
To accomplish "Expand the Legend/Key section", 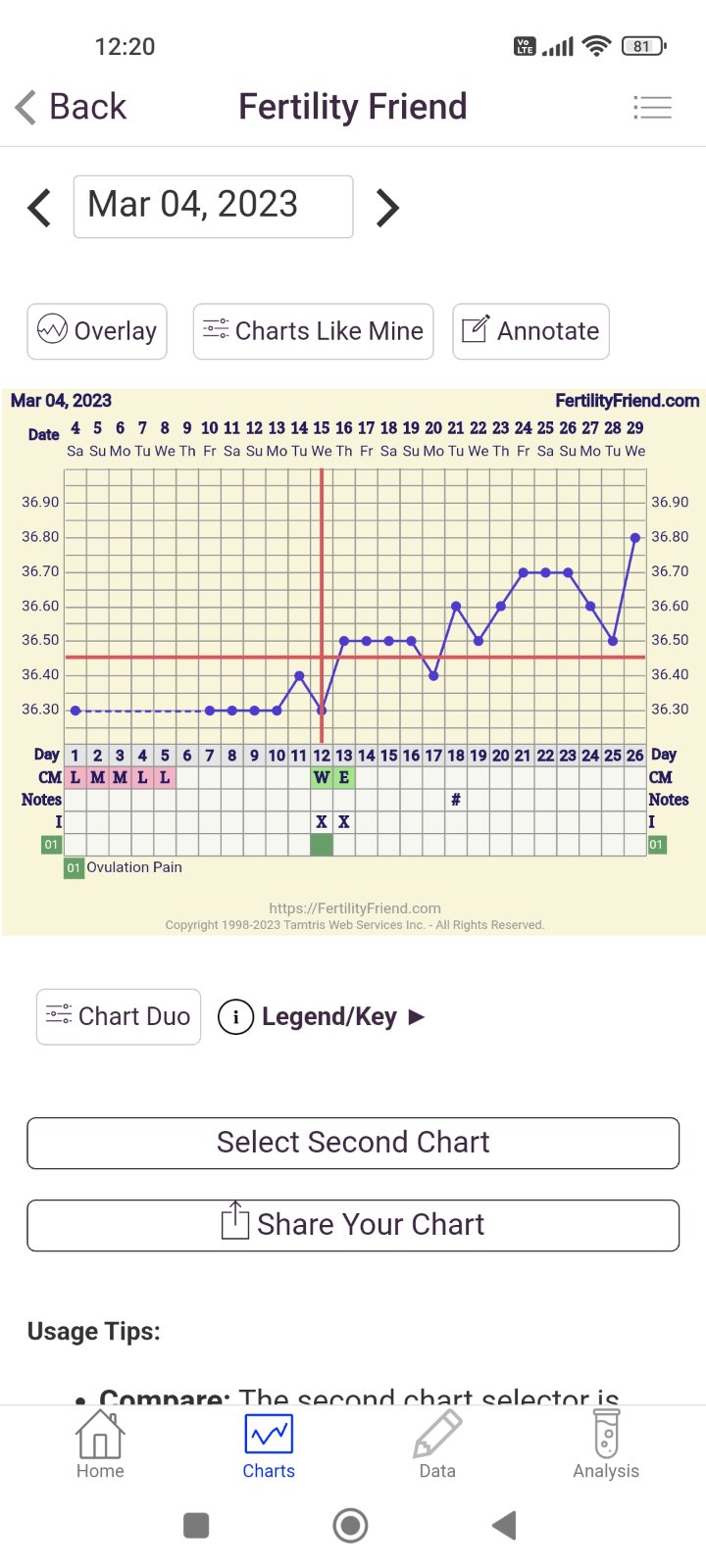I will point(322,1017).
